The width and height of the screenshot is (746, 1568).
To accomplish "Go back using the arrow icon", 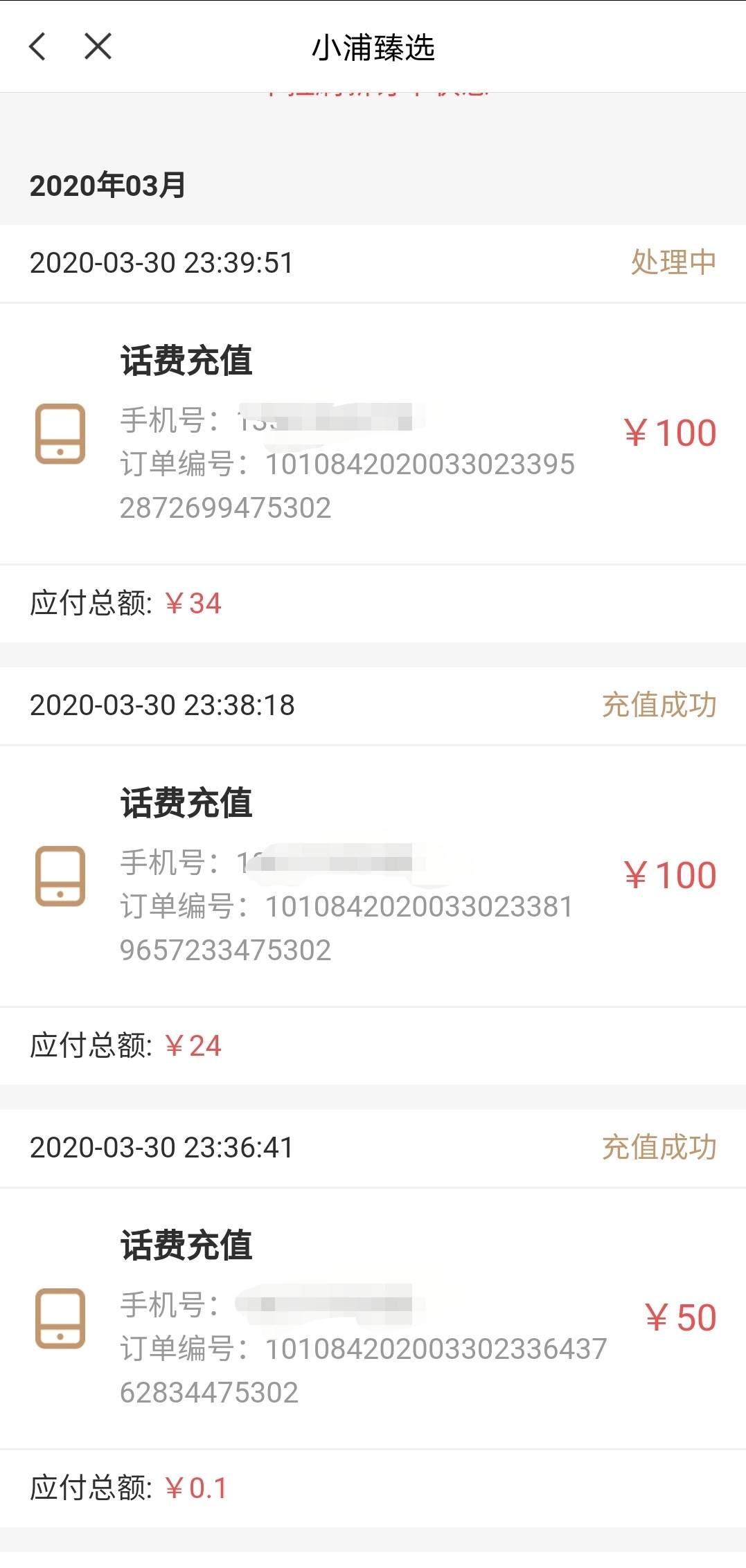I will [x=37, y=47].
